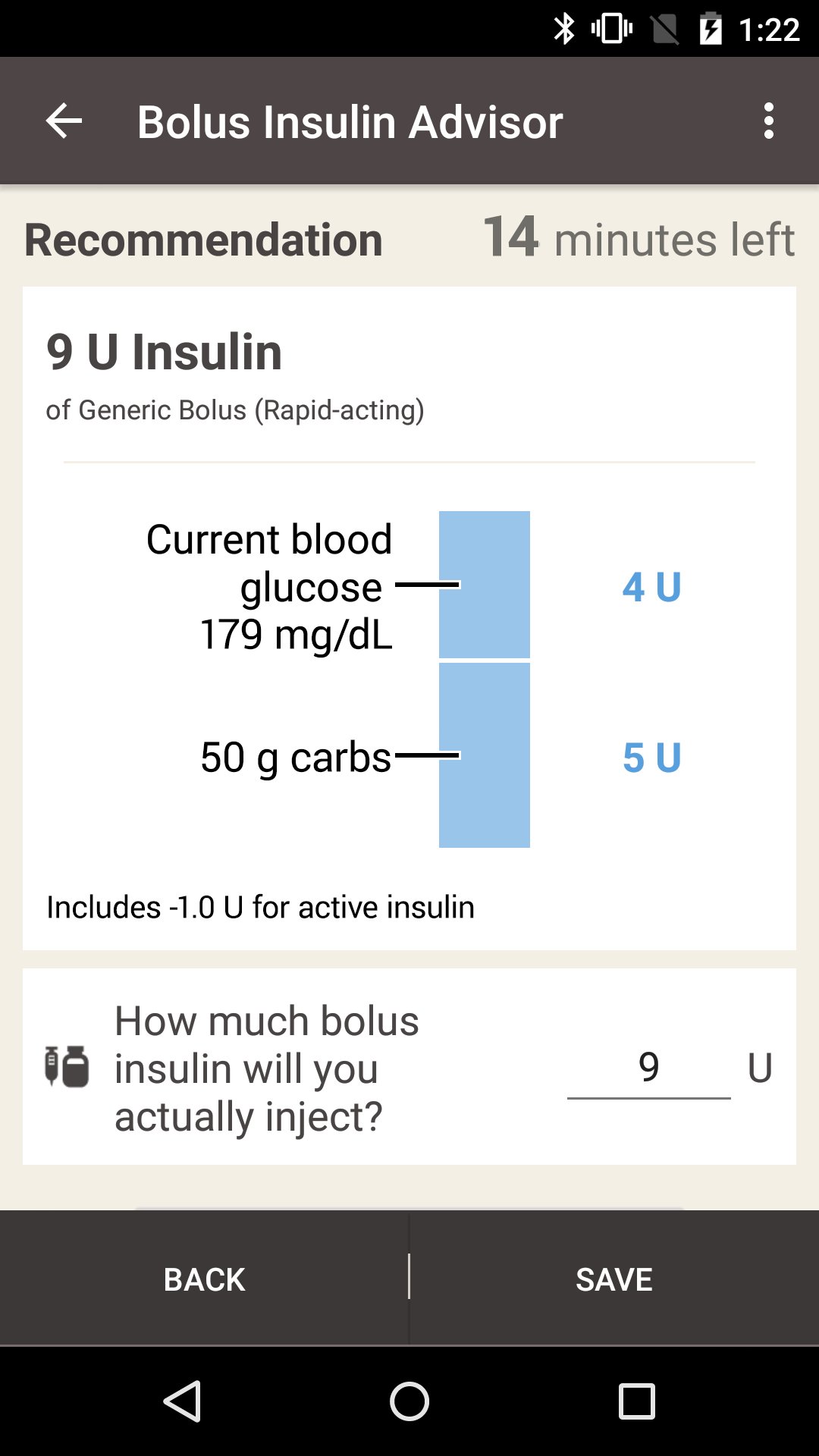Viewport: 819px width, 1456px height.
Task: Tap the BACK button
Action: point(204,1279)
